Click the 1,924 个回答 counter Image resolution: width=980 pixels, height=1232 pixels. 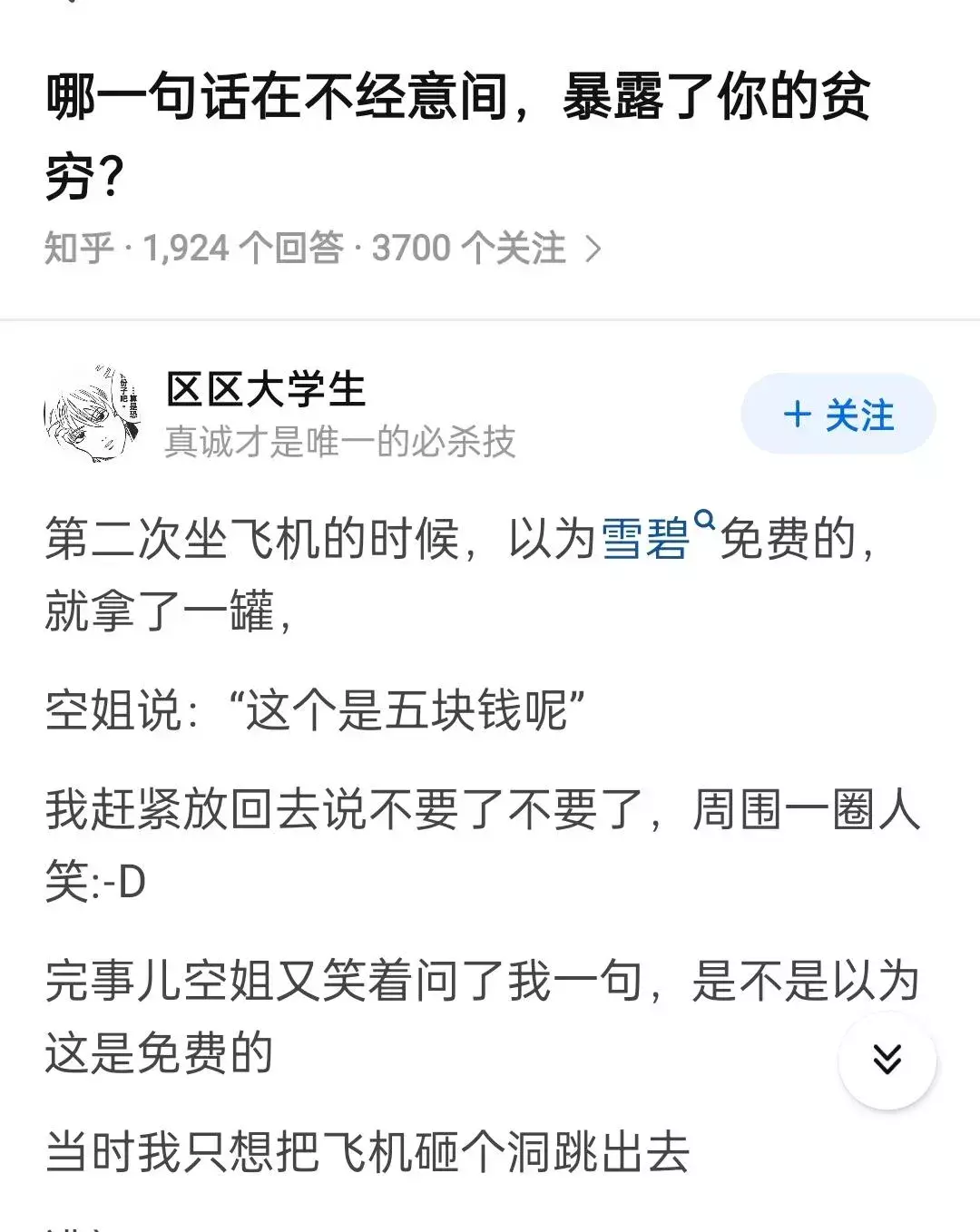tap(245, 247)
